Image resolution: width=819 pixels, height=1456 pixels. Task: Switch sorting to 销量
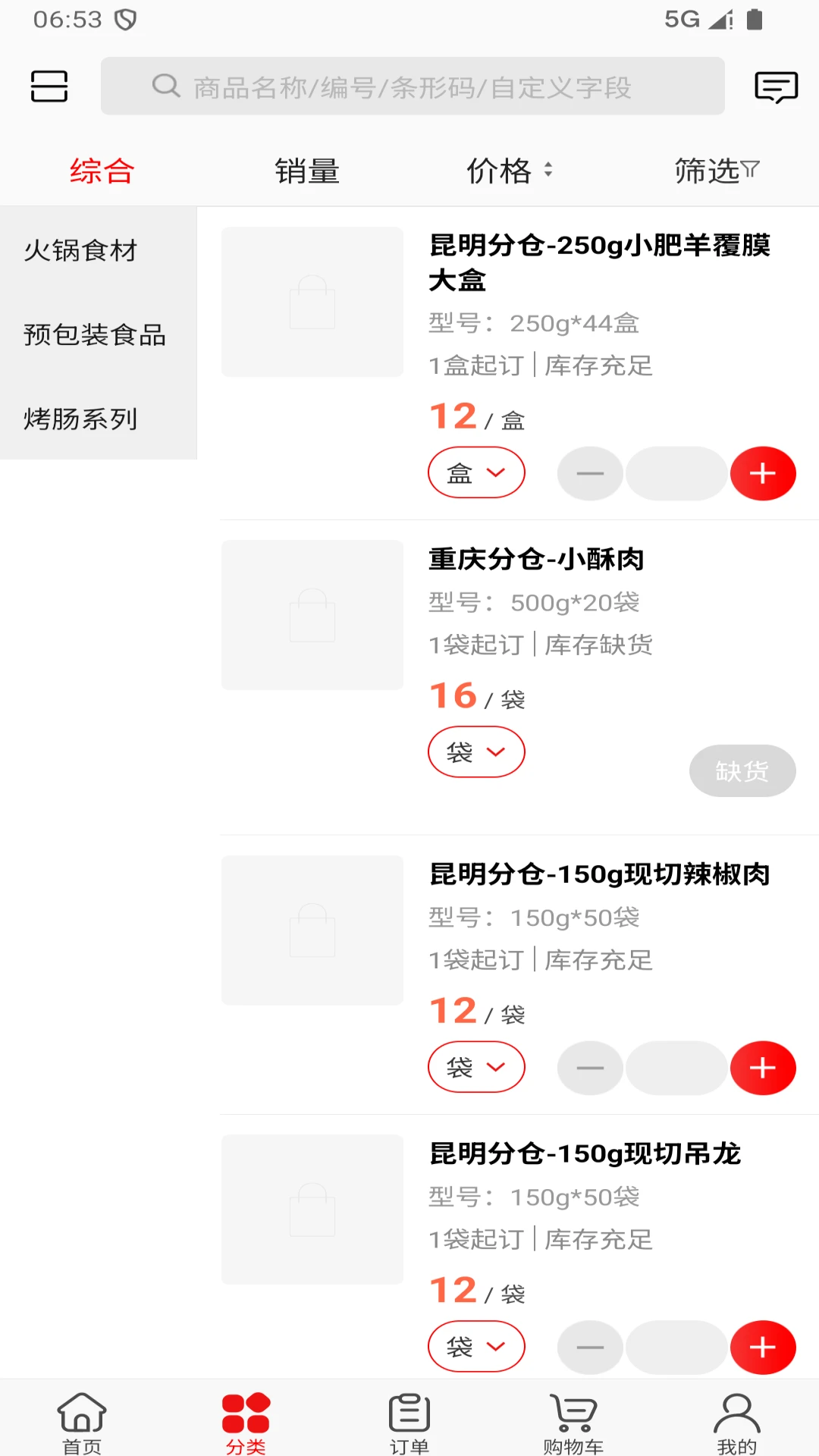point(307,171)
